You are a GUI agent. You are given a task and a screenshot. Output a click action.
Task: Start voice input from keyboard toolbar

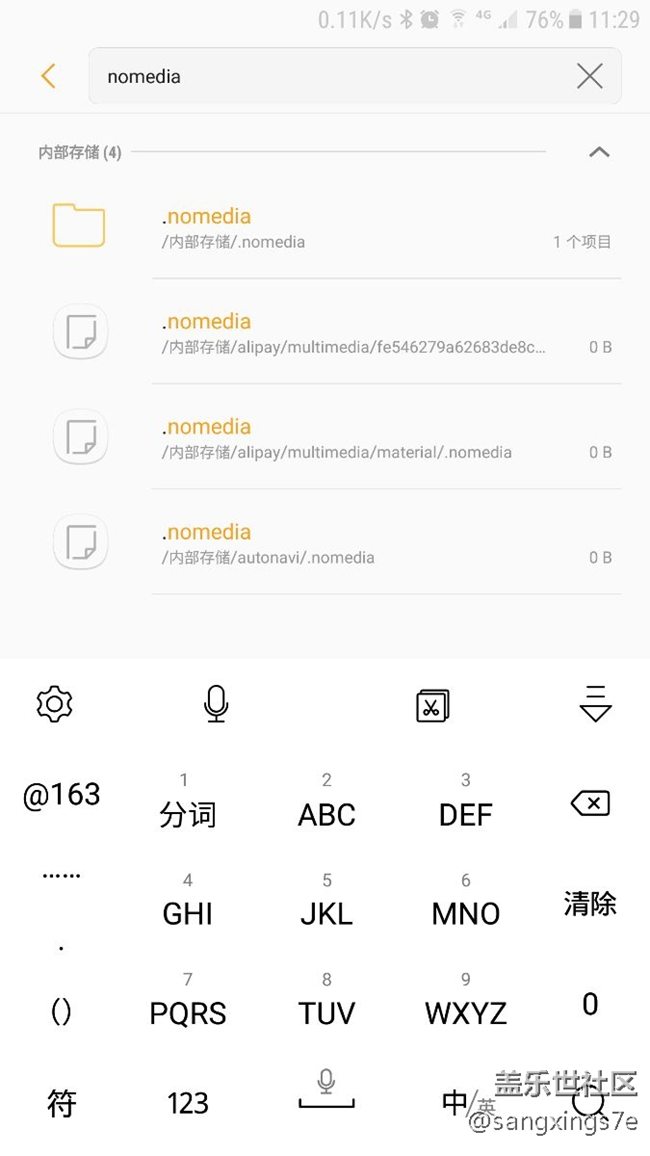click(216, 704)
